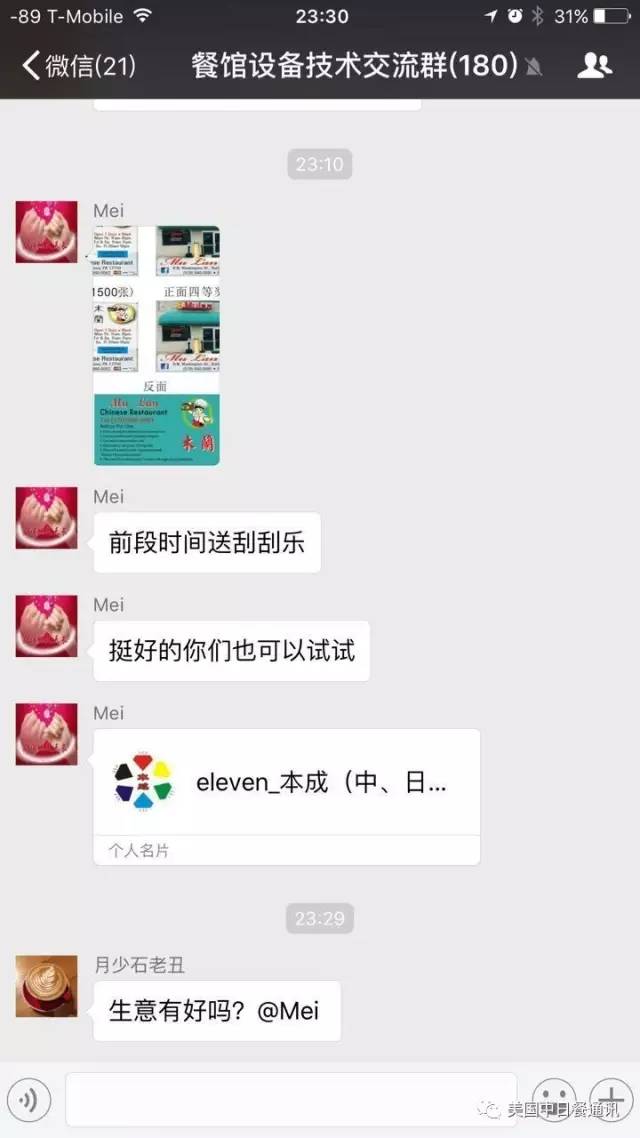640x1138 pixels.
Task: Open the eleven_本成 contact card
Action: pos(286,783)
